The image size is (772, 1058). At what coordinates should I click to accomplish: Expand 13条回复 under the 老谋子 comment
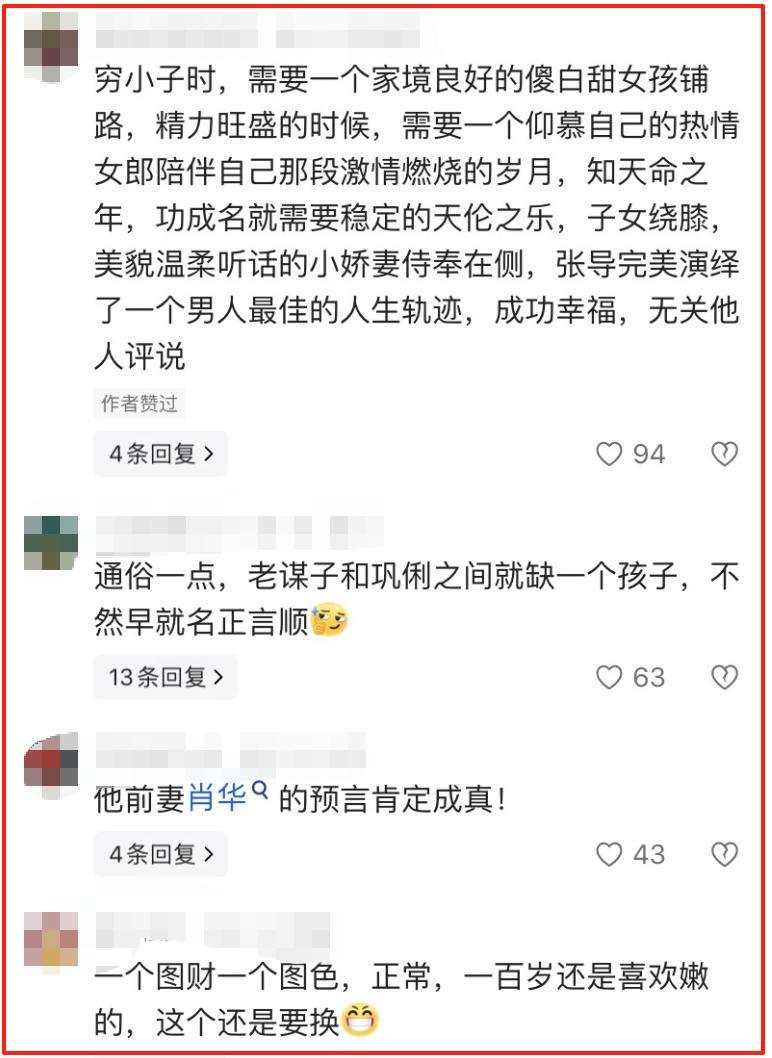[x=166, y=677]
